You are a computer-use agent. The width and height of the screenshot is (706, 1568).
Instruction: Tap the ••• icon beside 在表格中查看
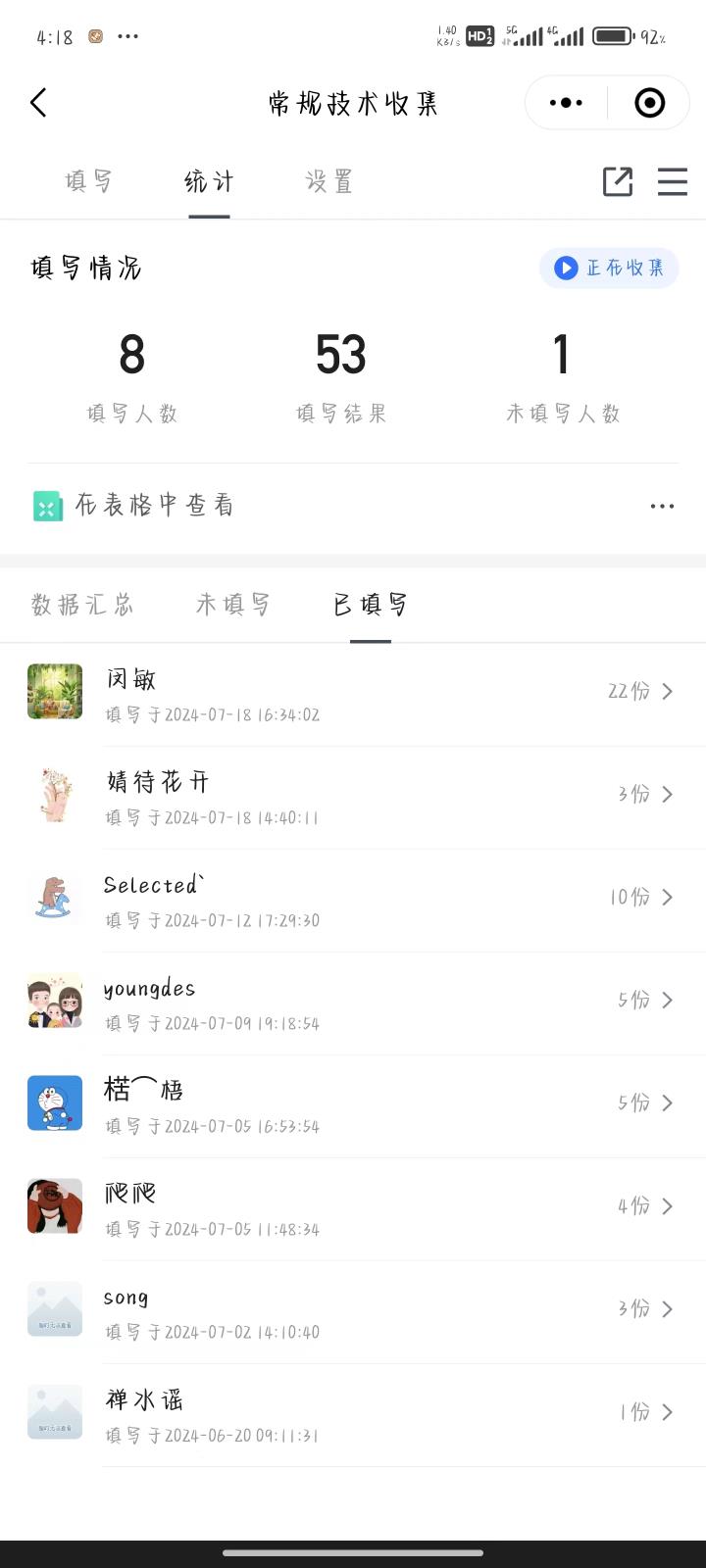pyautogui.click(x=662, y=506)
